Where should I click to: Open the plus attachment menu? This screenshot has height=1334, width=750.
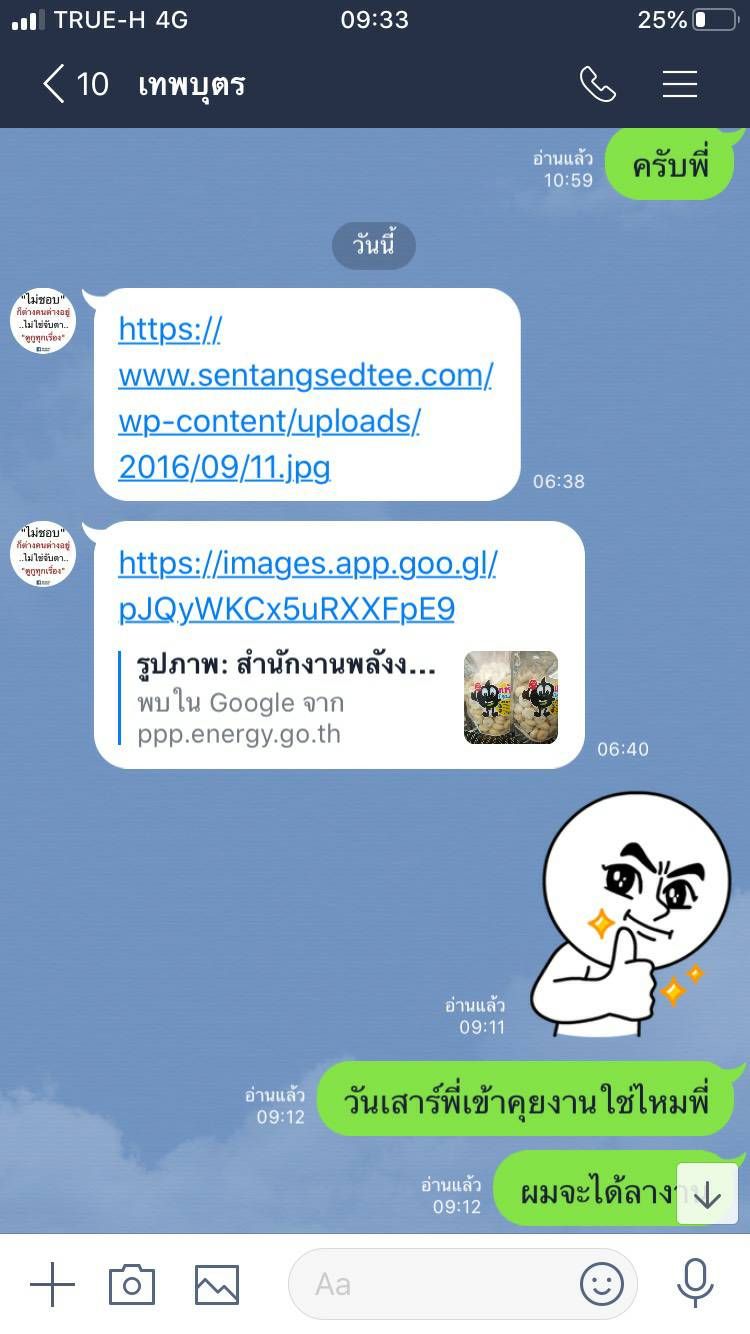[52, 1284]
